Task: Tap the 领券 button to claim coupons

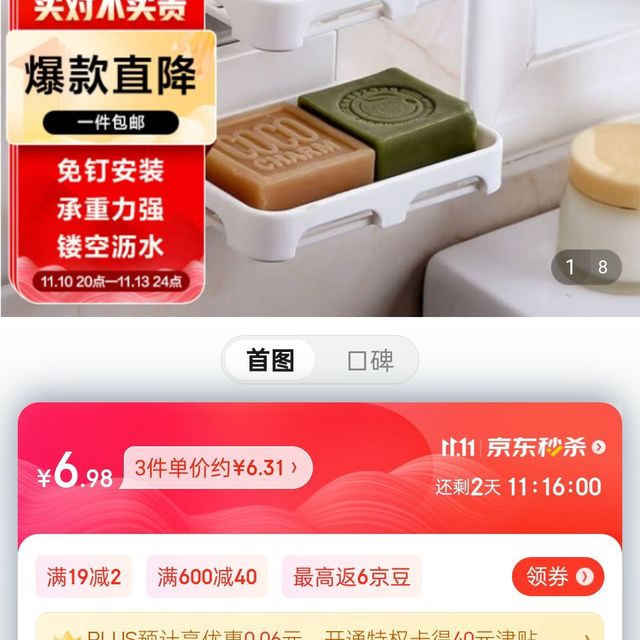Action: 558,577
